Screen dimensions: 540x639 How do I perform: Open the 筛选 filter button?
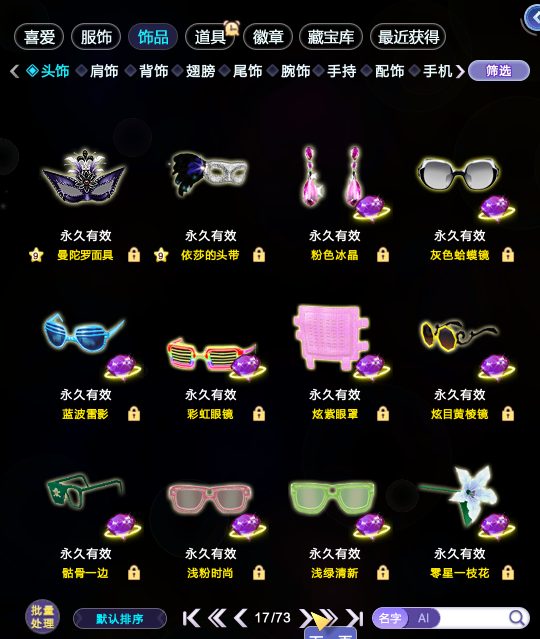pos(499,71)
